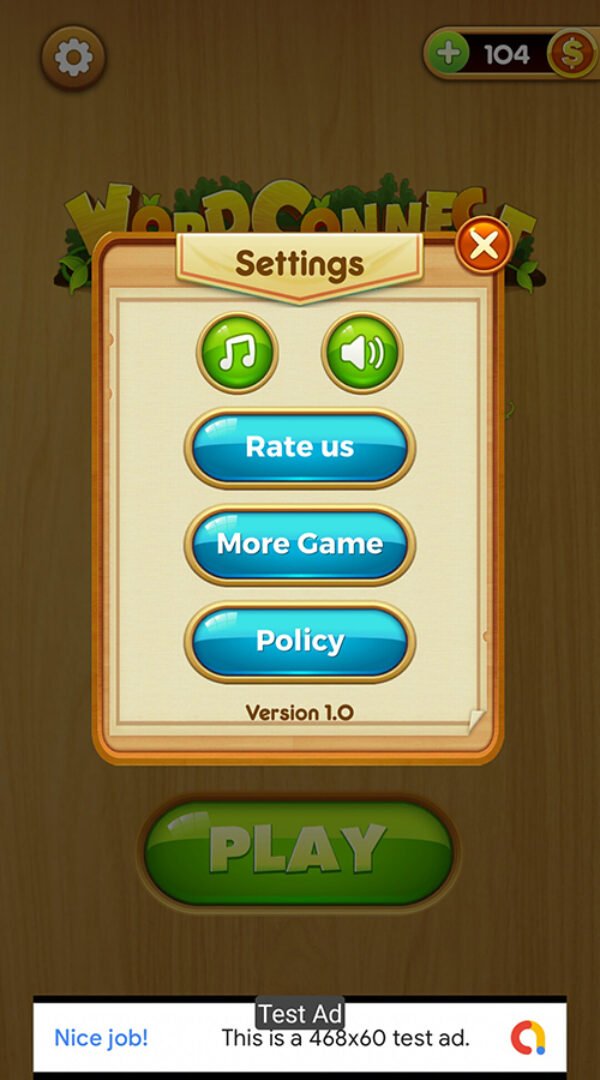Open More Game
Screen dimensions: 600x1080
[x=300, y=544]
